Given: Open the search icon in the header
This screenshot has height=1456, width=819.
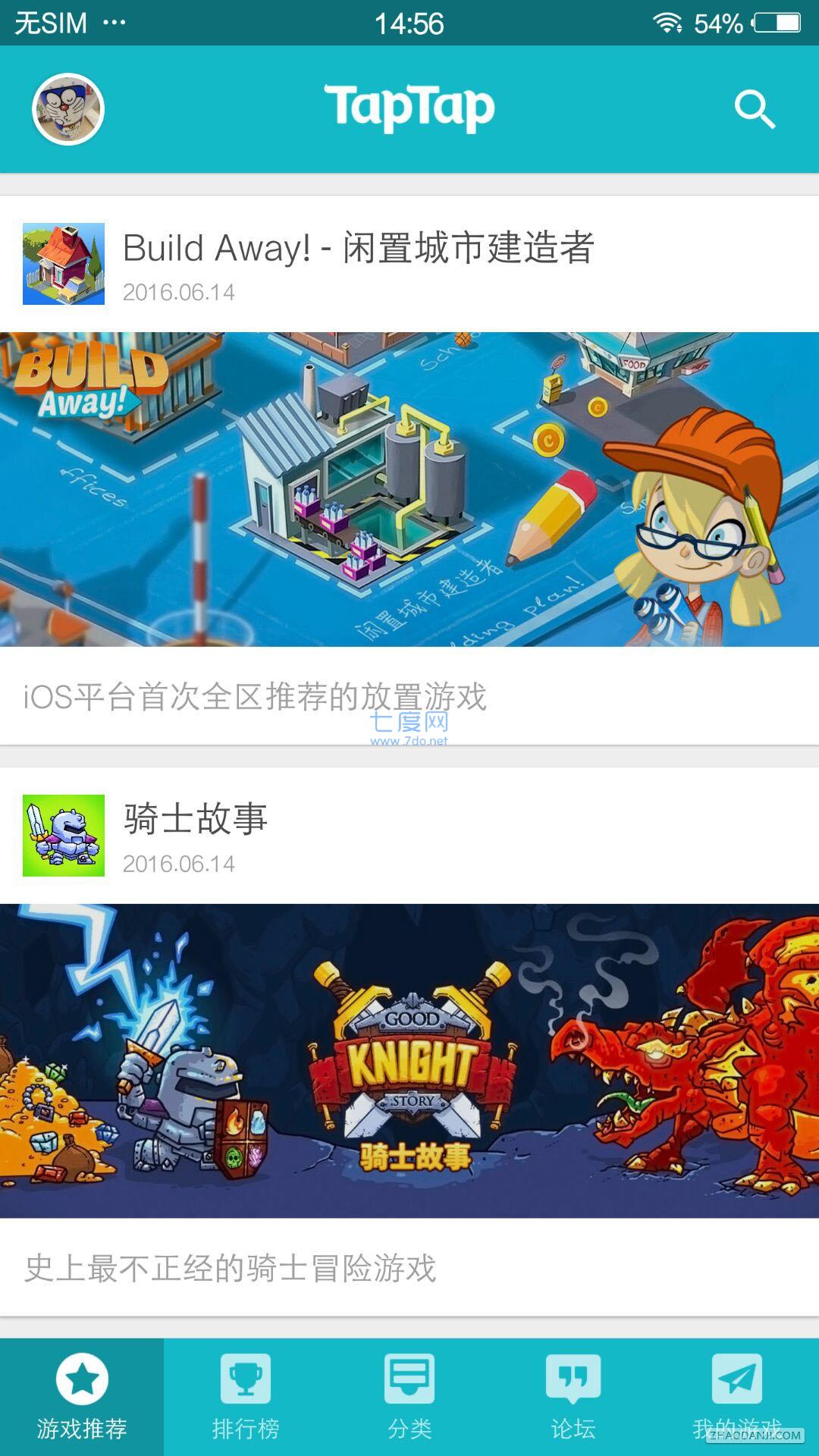Looking at the screenshot, I should point(755,110).
